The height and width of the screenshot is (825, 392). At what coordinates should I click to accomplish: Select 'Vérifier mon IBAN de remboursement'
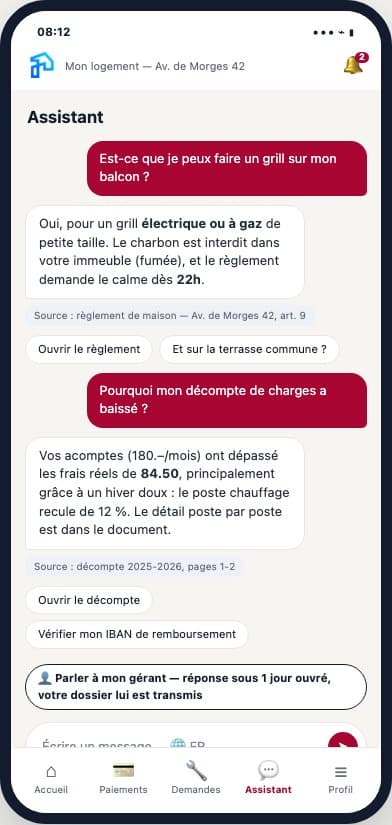coord(137,634)
